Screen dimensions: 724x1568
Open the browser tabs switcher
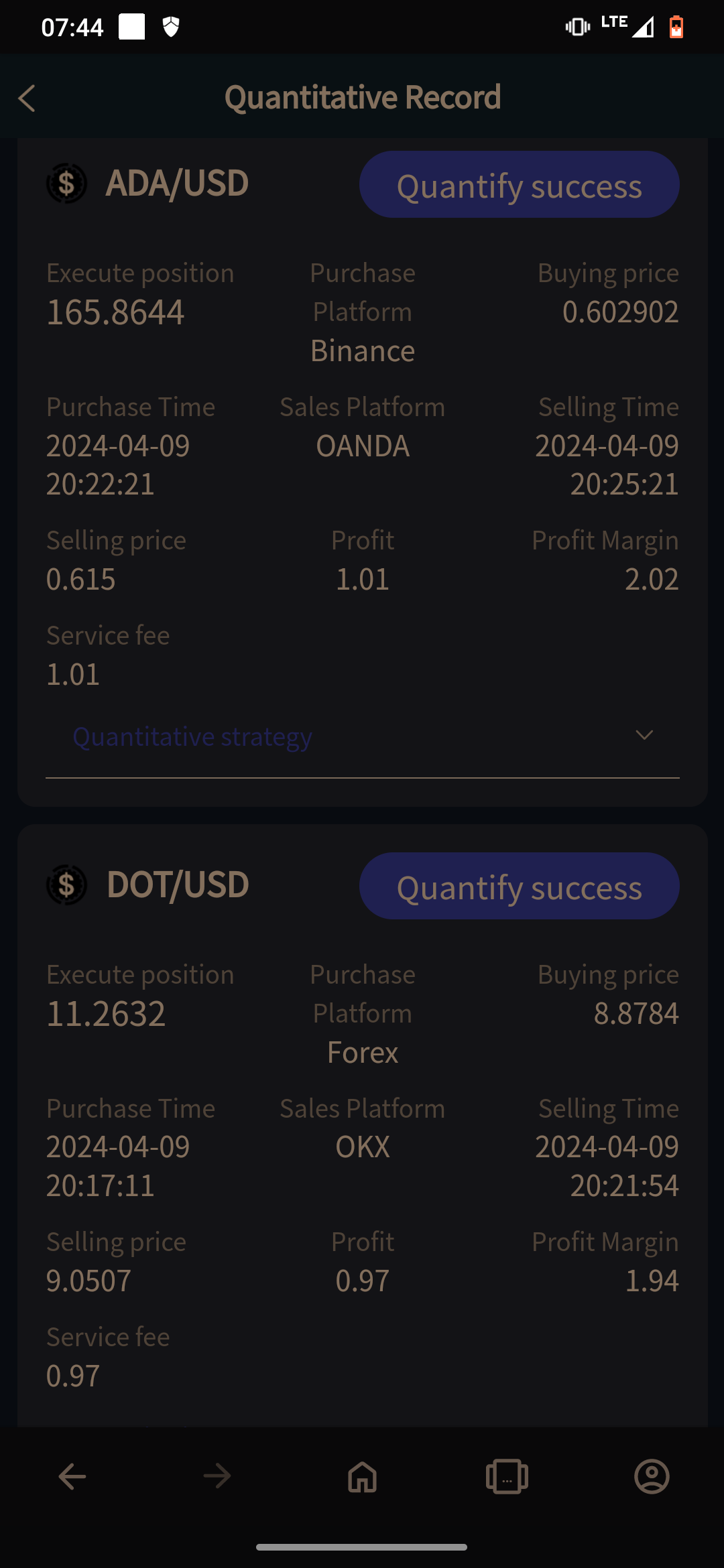(507, 1476)
